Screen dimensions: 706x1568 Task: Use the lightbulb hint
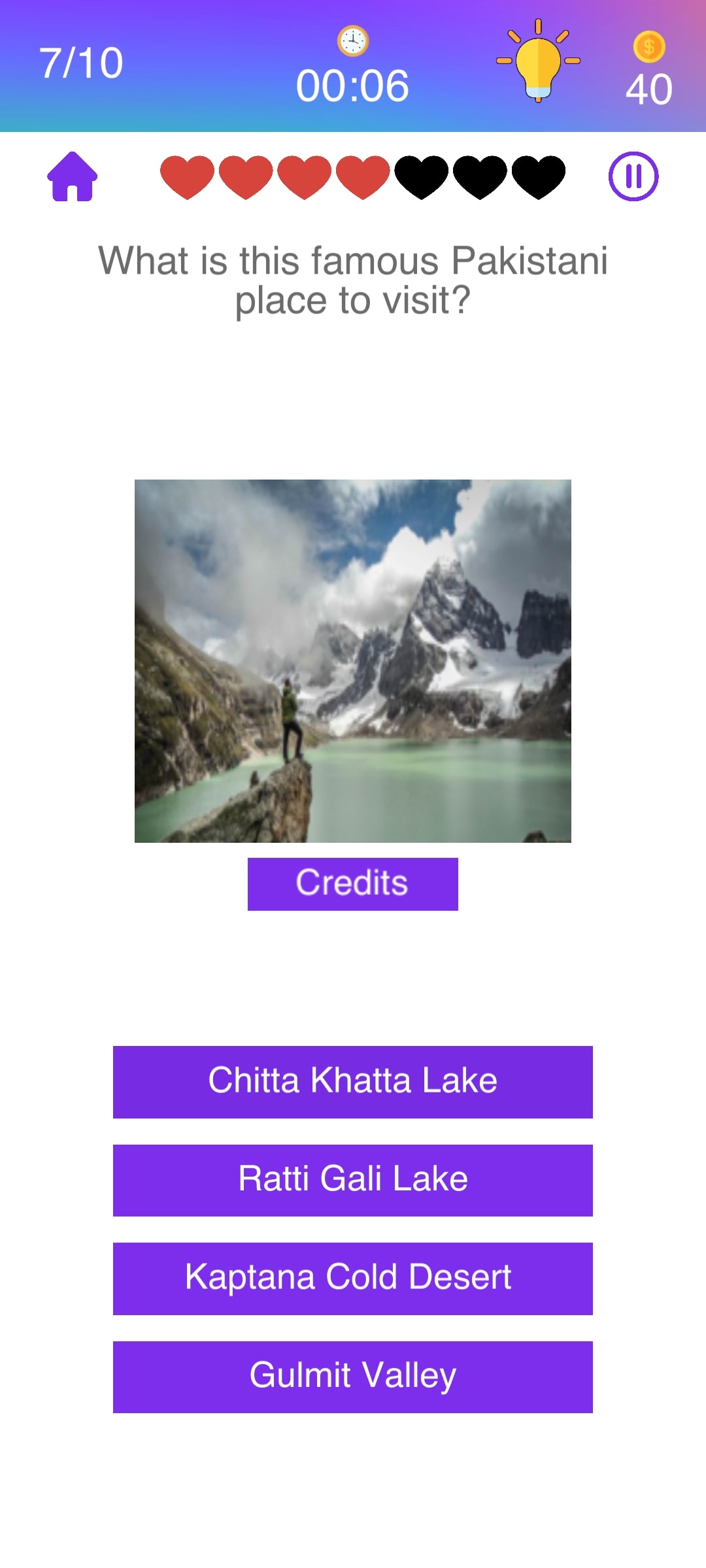[538, 61]
